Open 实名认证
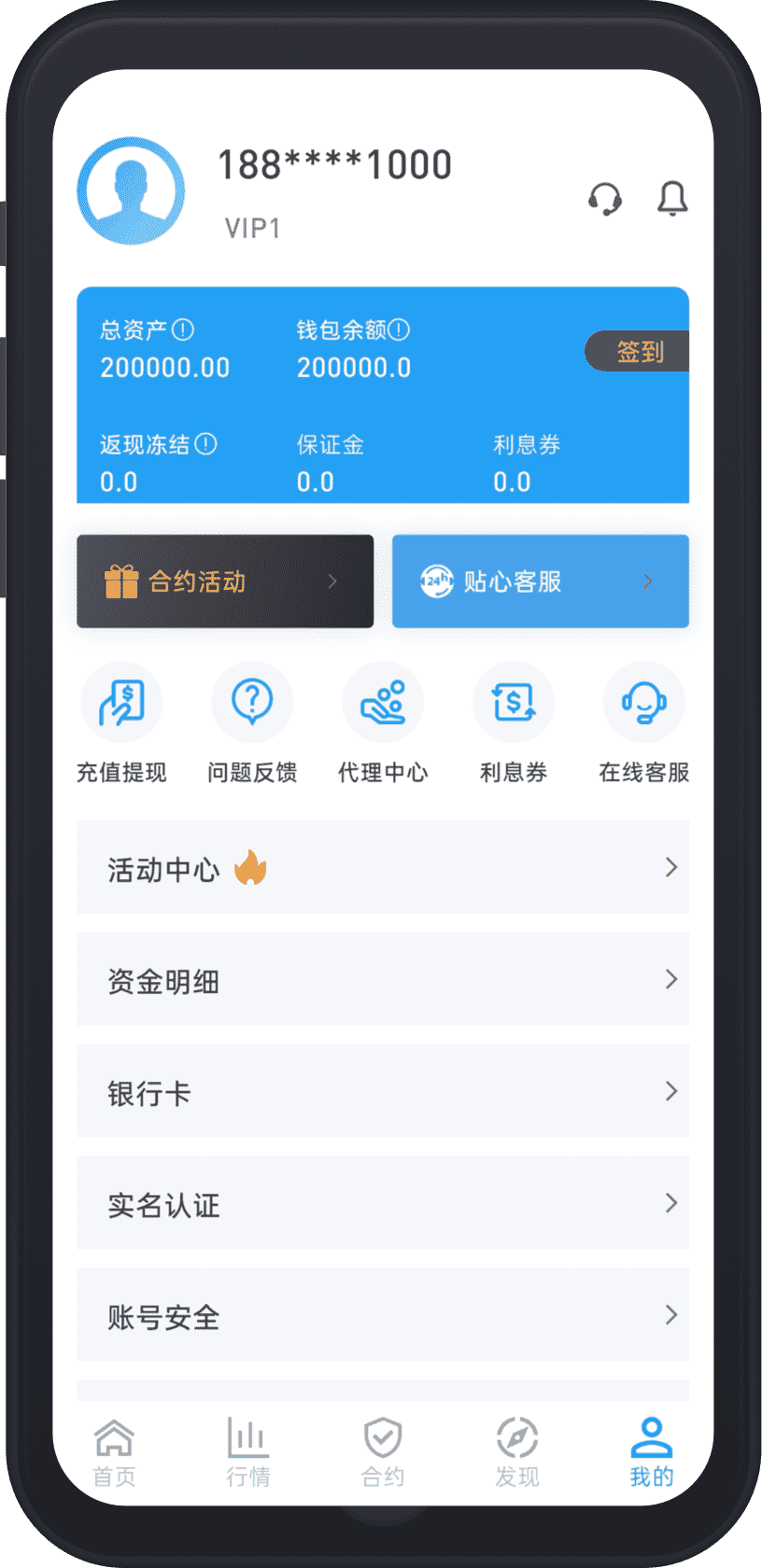 click(x=383, y=1204)
